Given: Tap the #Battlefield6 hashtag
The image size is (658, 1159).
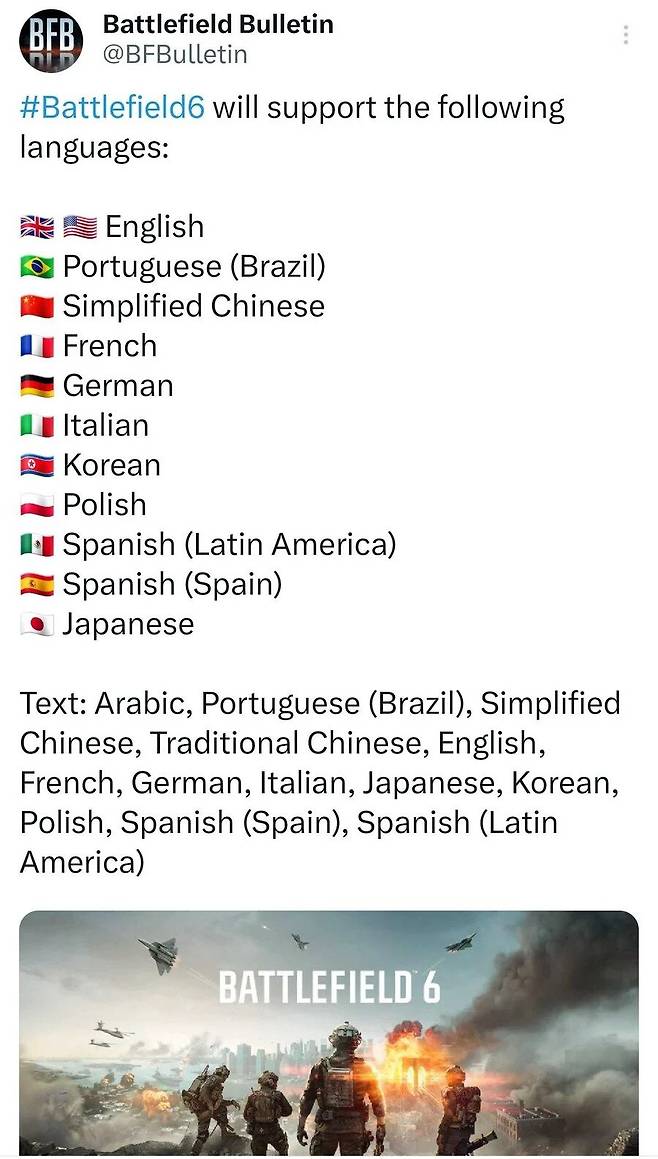Looking at the screenshot, I should pos(112,107).
